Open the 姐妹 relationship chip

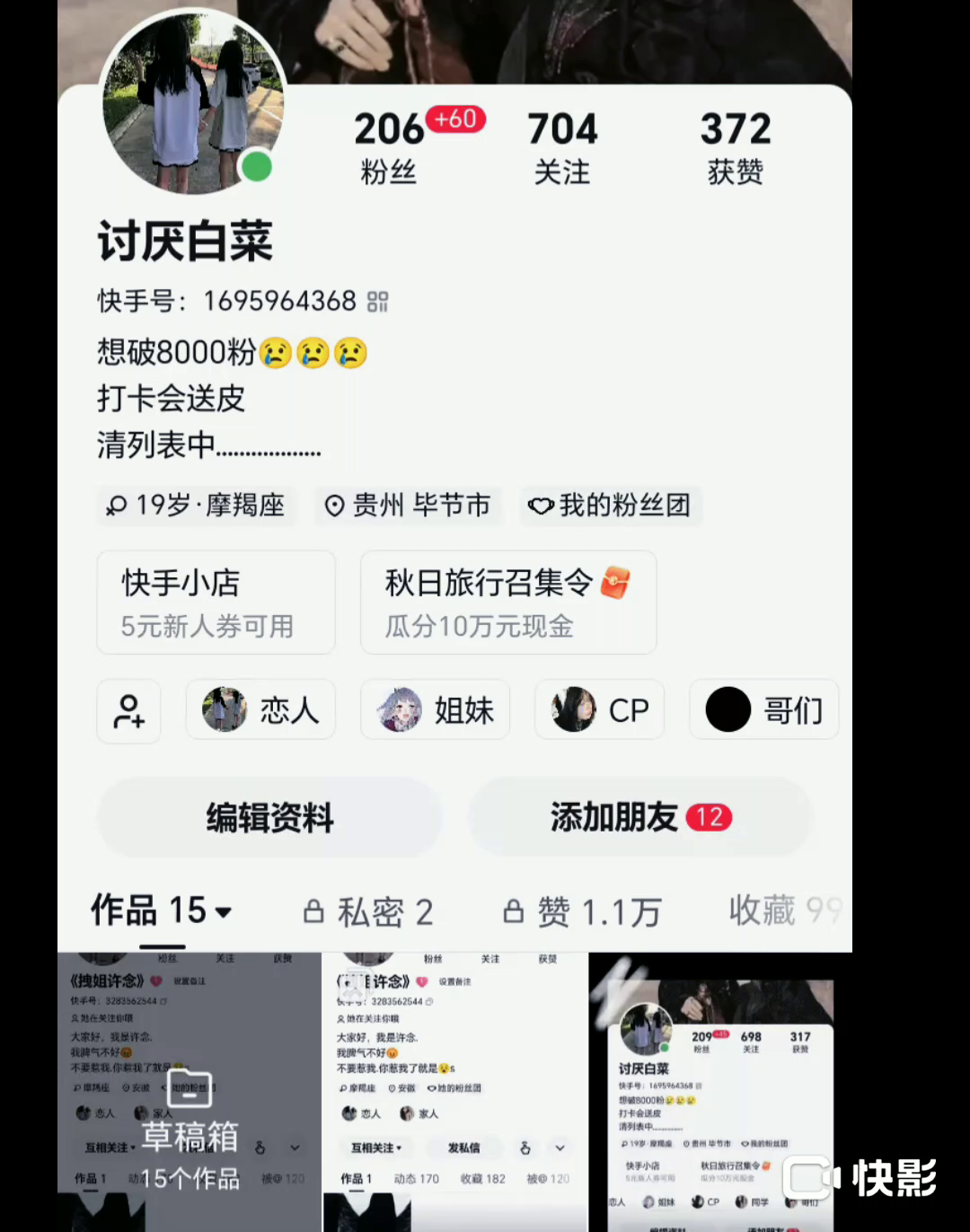[x=435, y=710]
